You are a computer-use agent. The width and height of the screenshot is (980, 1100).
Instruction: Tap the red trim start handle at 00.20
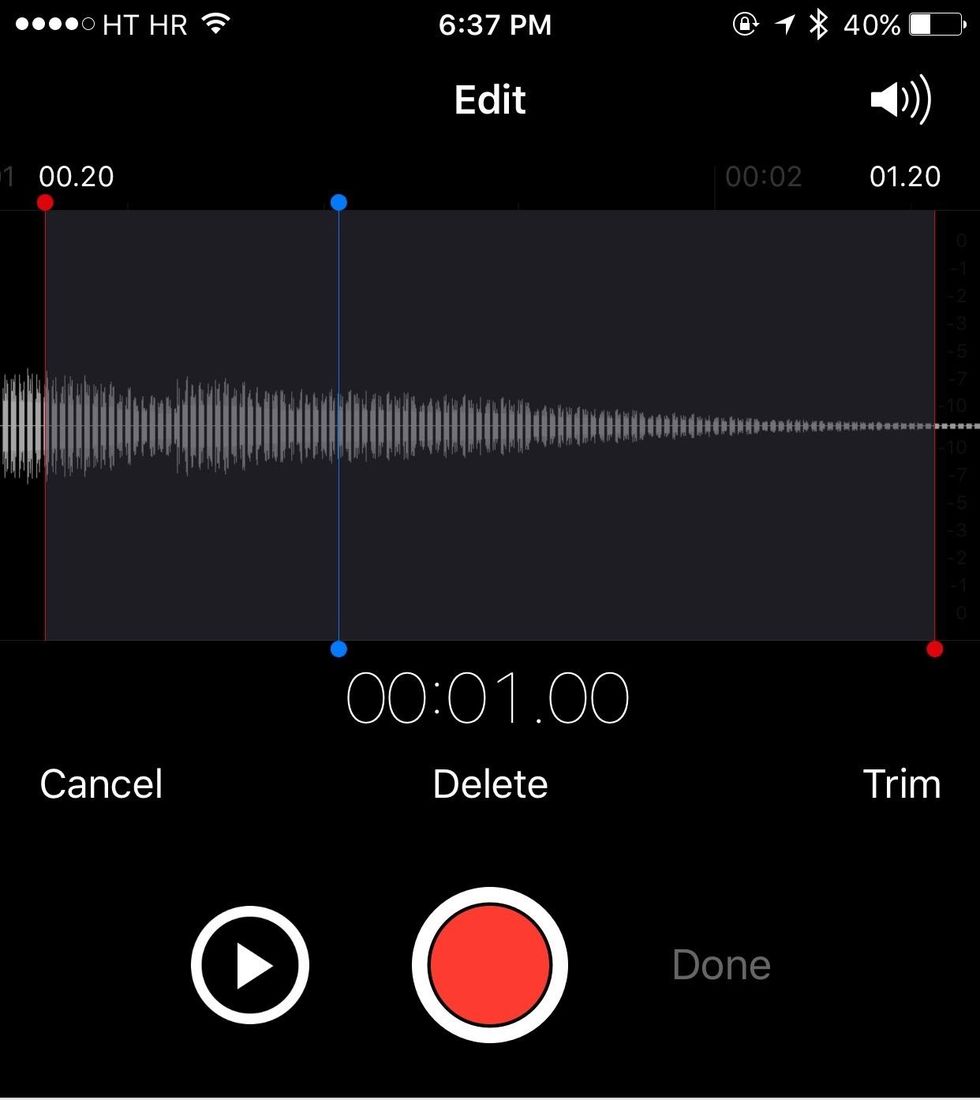click(x=45, y=203)
